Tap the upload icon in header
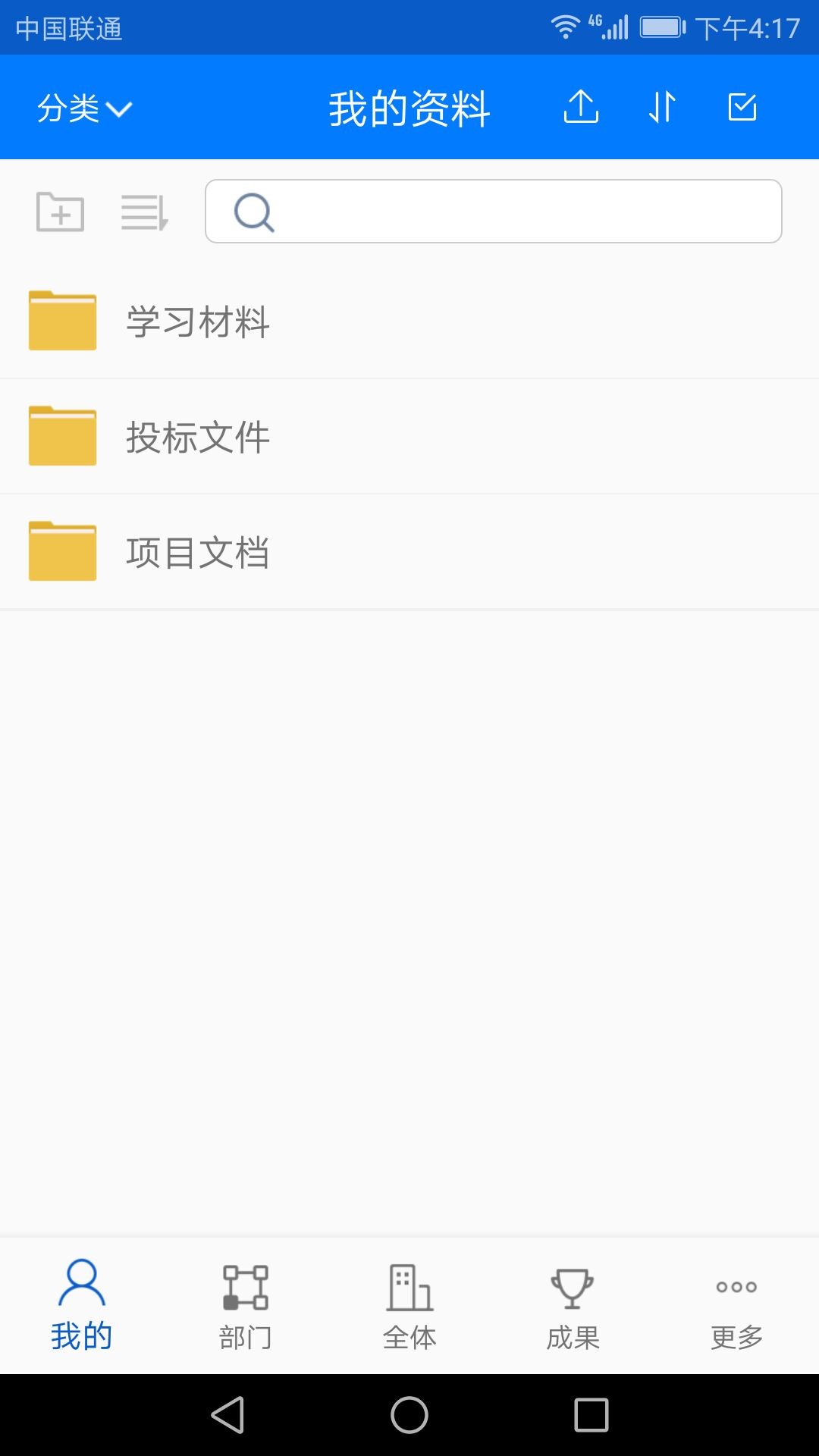 pos(581,107)
